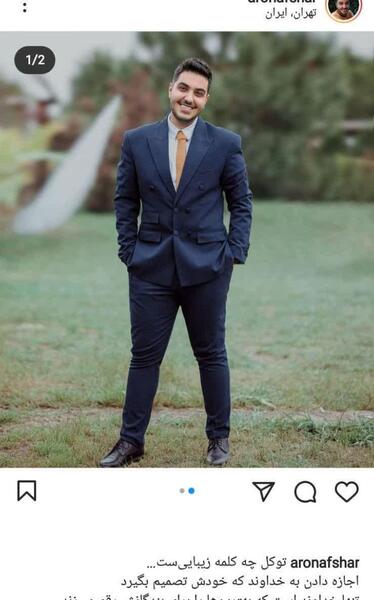The image size is (374, 600).
Task: Open the comments bubble icon
Action: (x=305, y=492)
